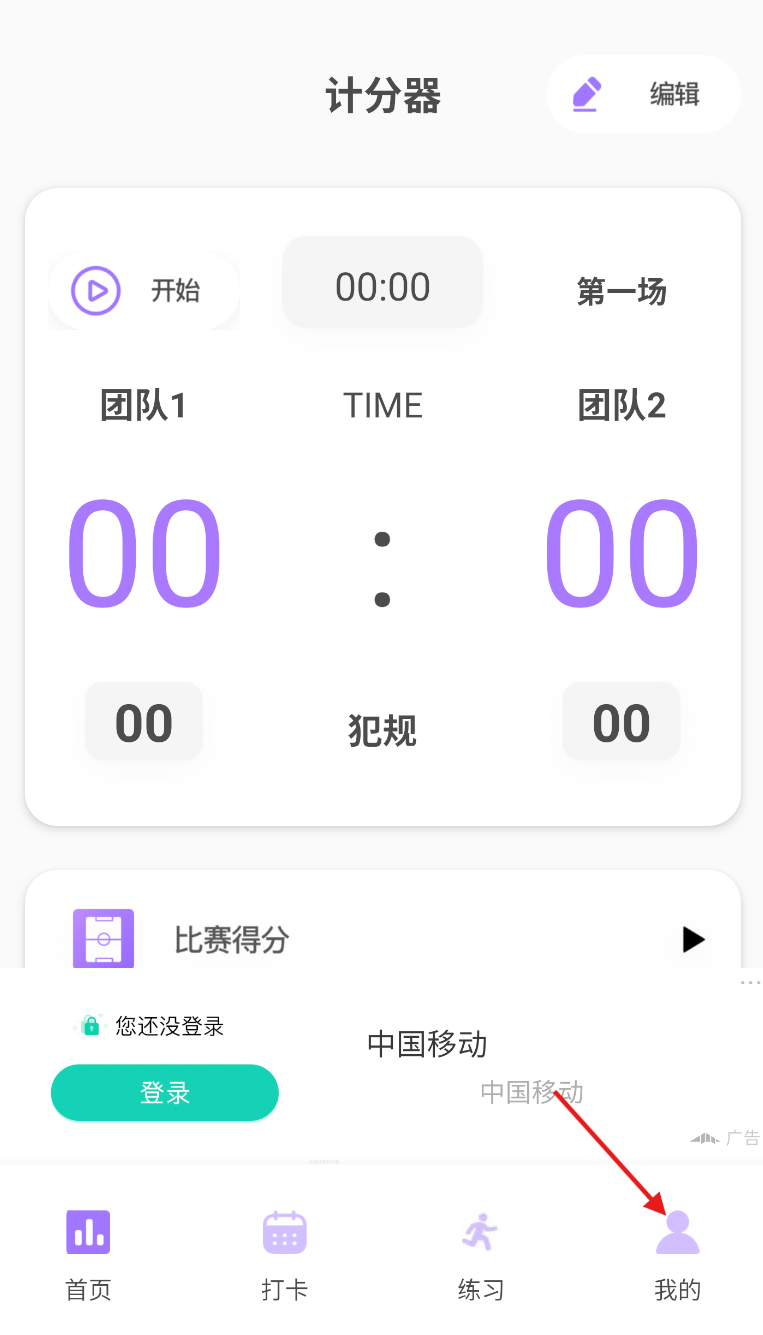Screen dimensions: 763x1335
Task: Tap the 编辑 edit button
Action: point(643,95)
